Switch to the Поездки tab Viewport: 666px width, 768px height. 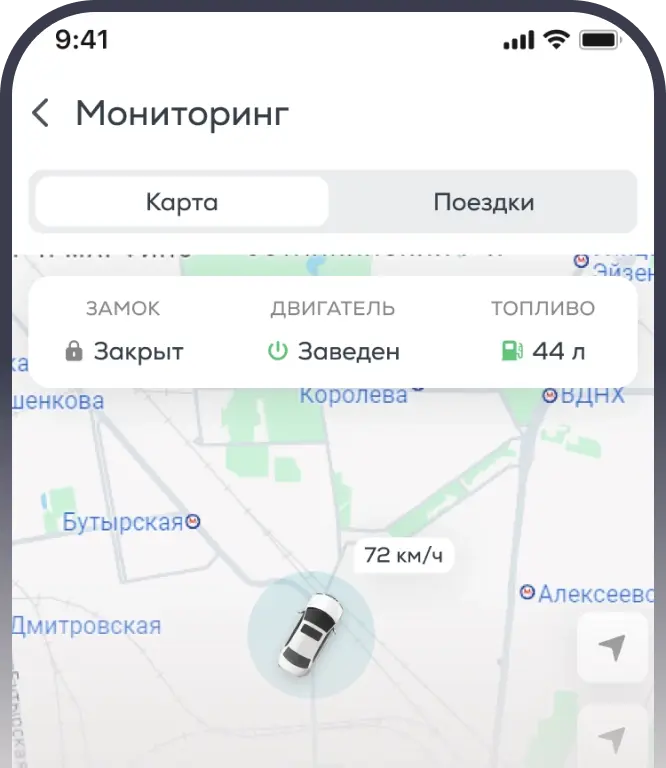(x=483, y=202)
